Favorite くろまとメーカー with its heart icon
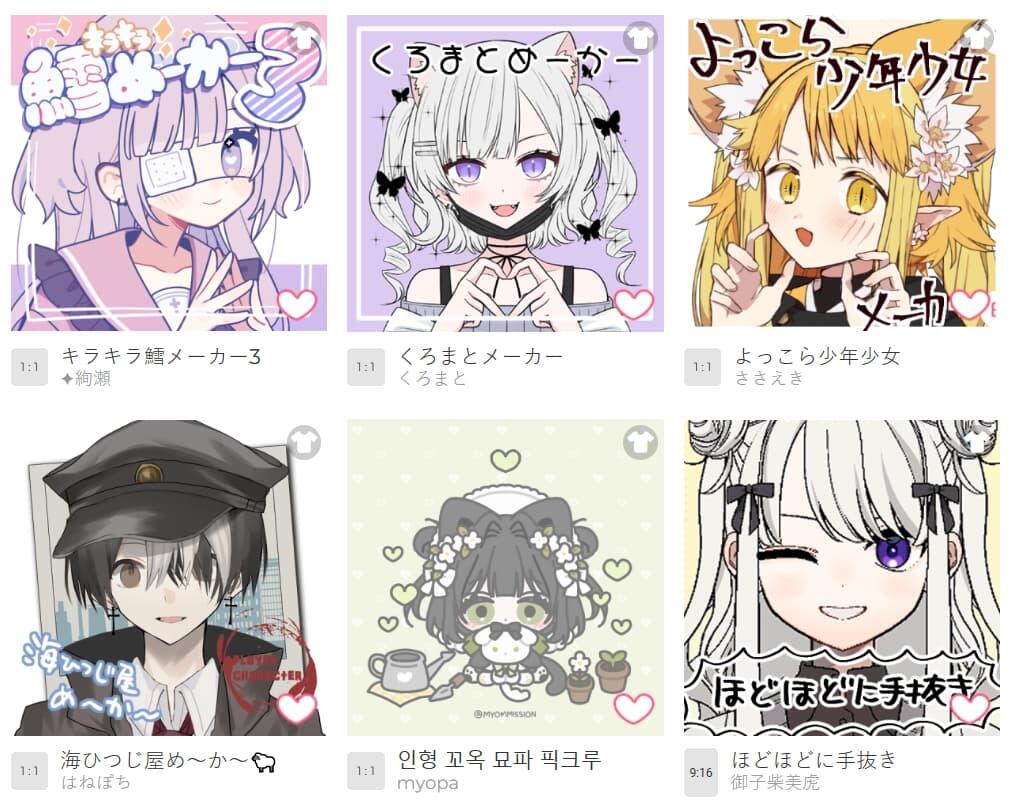Viewport: 1029px width, 804px height. pos(633,302)
